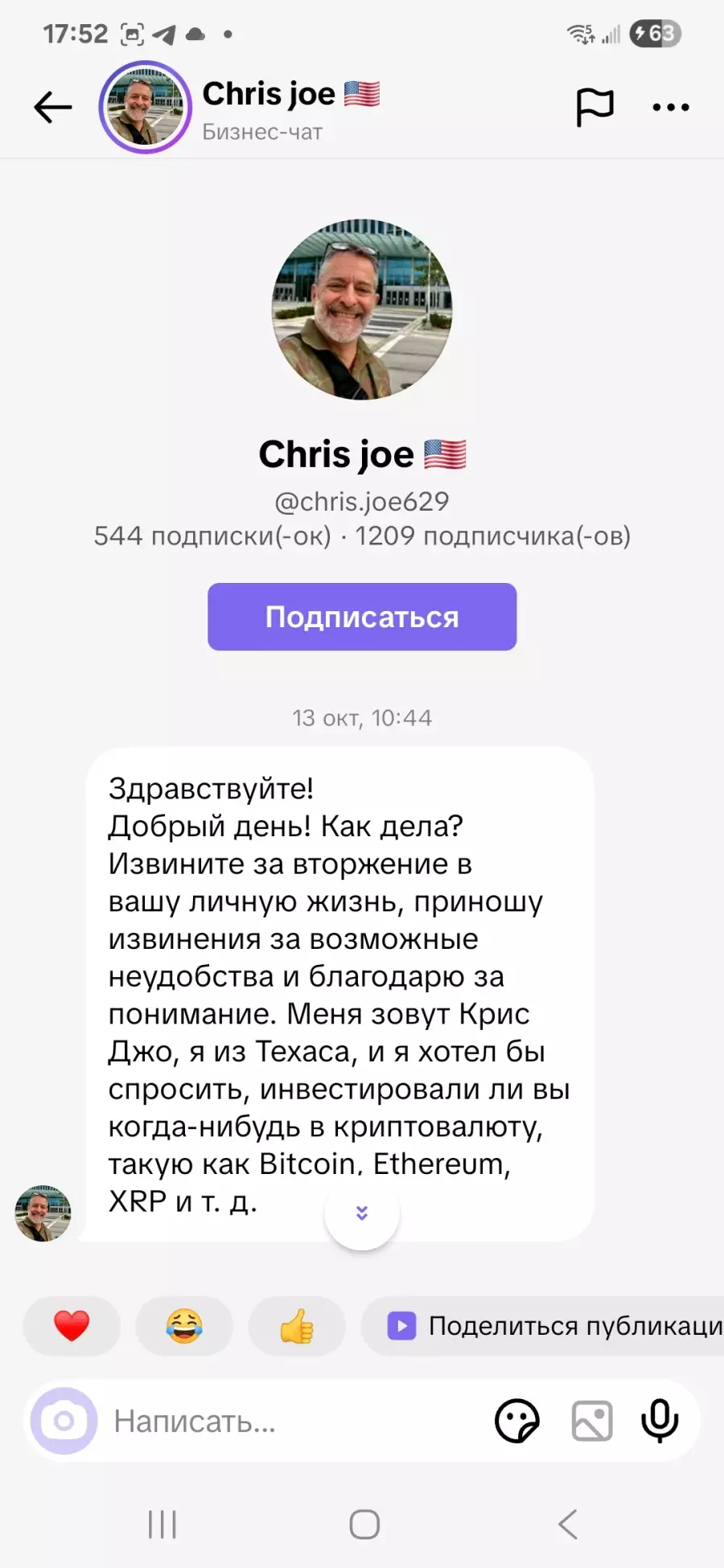Send the red heart quick reaction
Screen dimensions: 724x1568
72,1326
